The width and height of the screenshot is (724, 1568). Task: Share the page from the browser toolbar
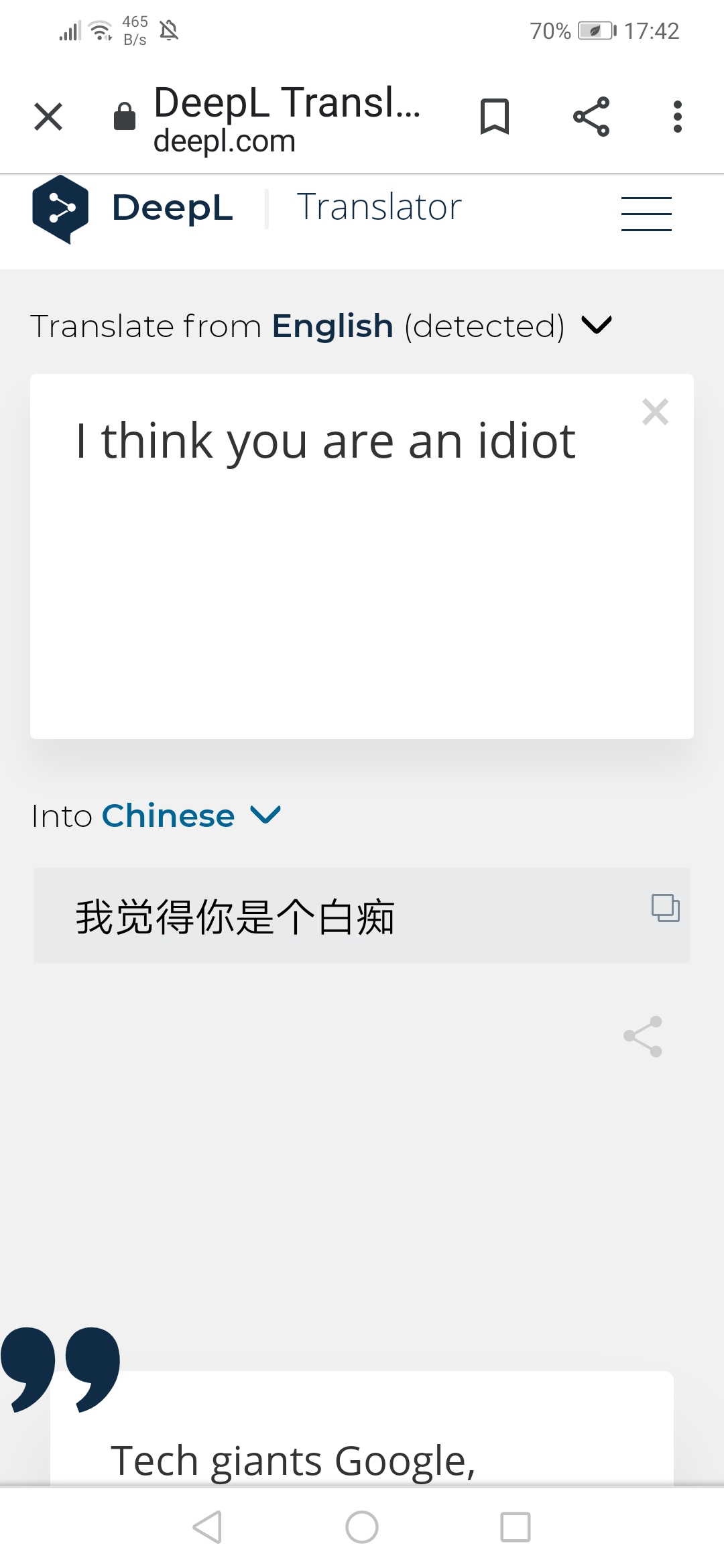pyautogui.click(x=591, y=117)
